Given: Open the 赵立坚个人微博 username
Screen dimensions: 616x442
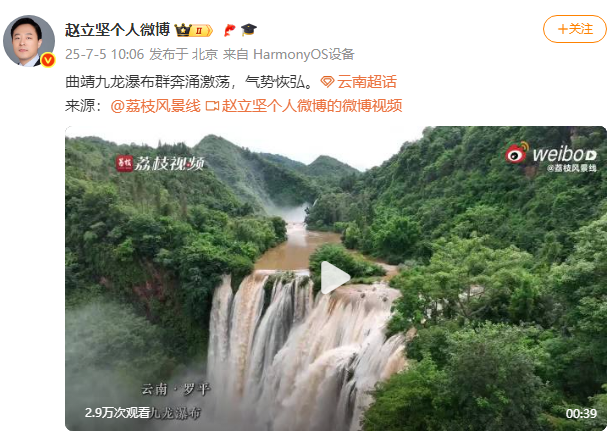Looking at the screenshot, I should [x=118, y=29].
